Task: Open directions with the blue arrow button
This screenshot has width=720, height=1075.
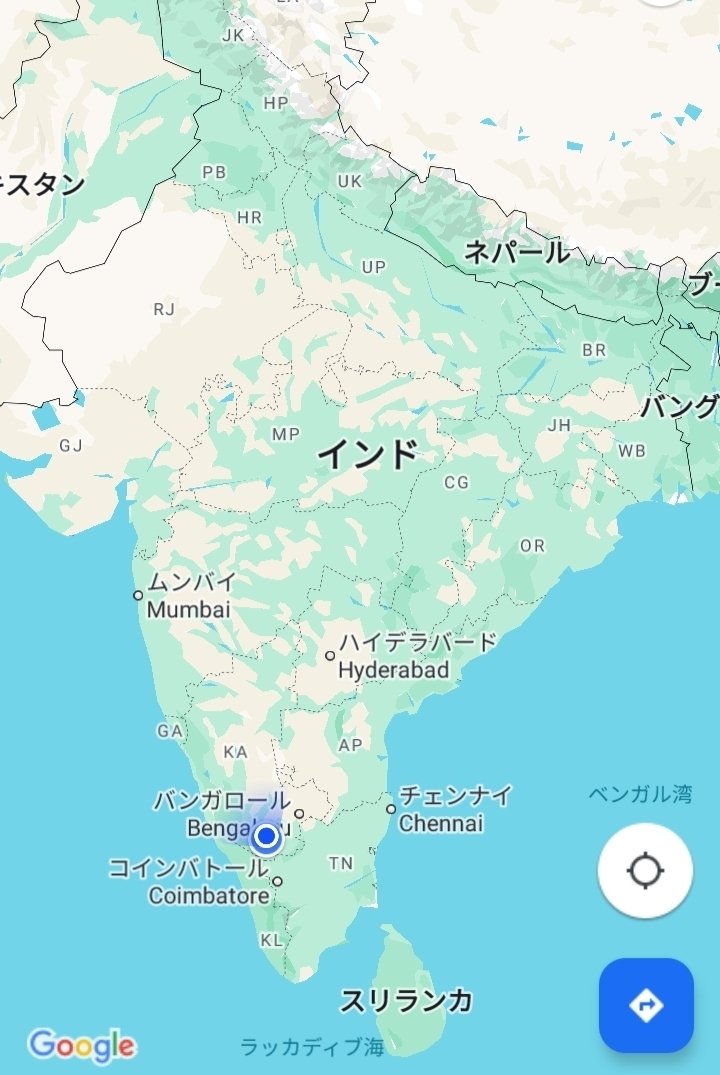Action: tap(646, 1007)
